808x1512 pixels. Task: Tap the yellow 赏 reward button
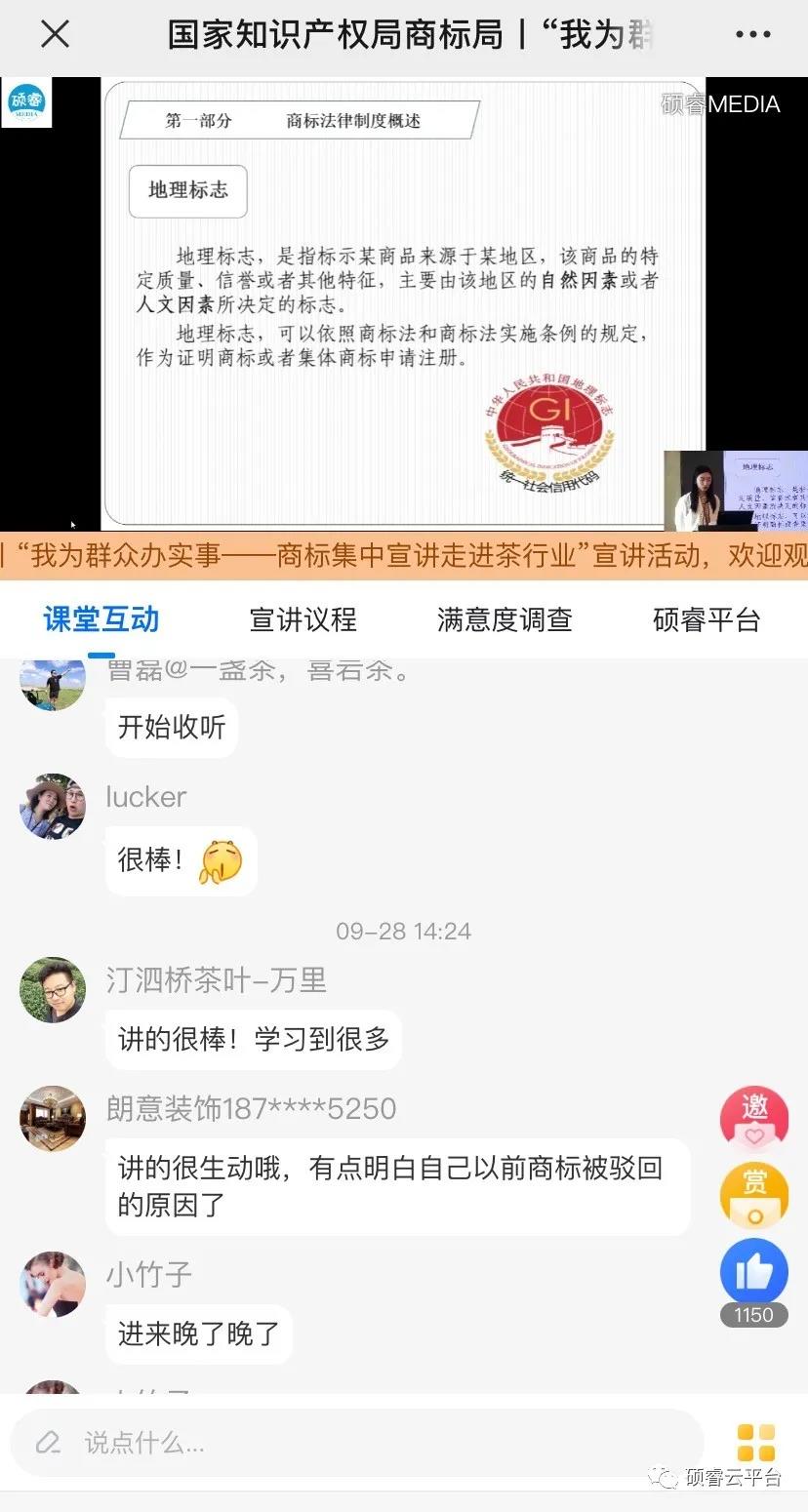(753, 1194)
